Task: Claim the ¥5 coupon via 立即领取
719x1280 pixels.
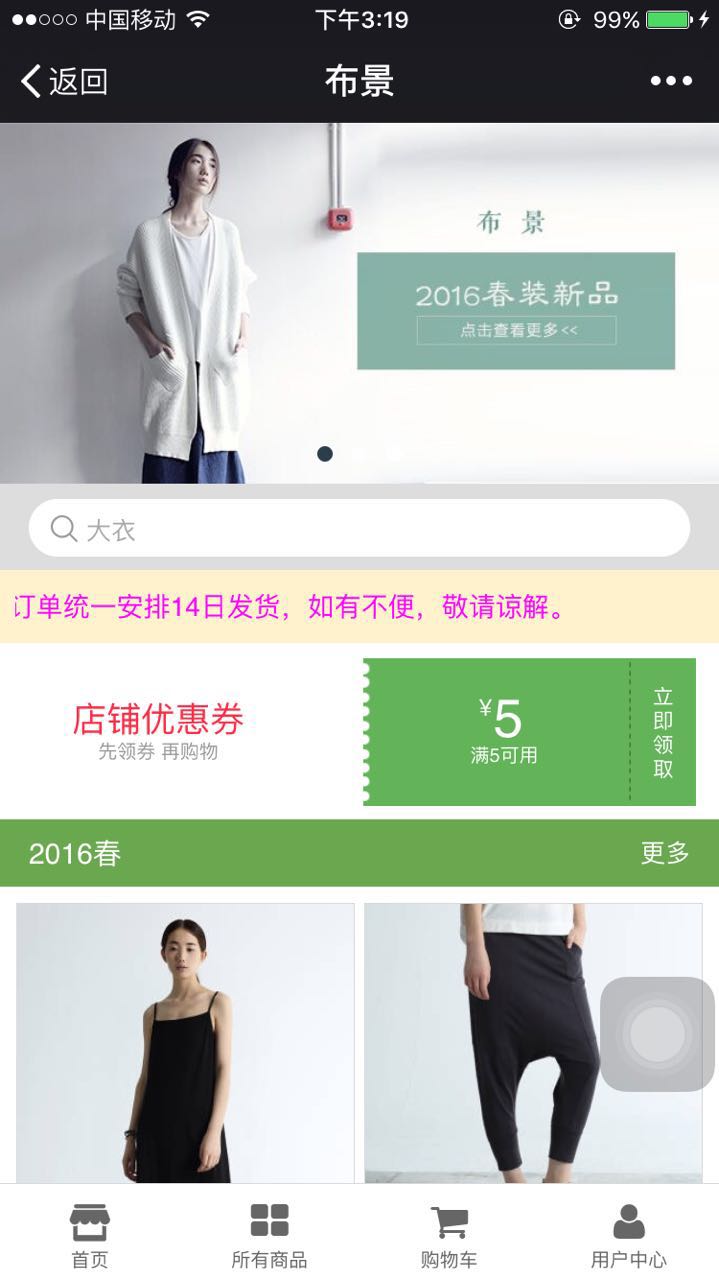Action: (x=663, y=732)
